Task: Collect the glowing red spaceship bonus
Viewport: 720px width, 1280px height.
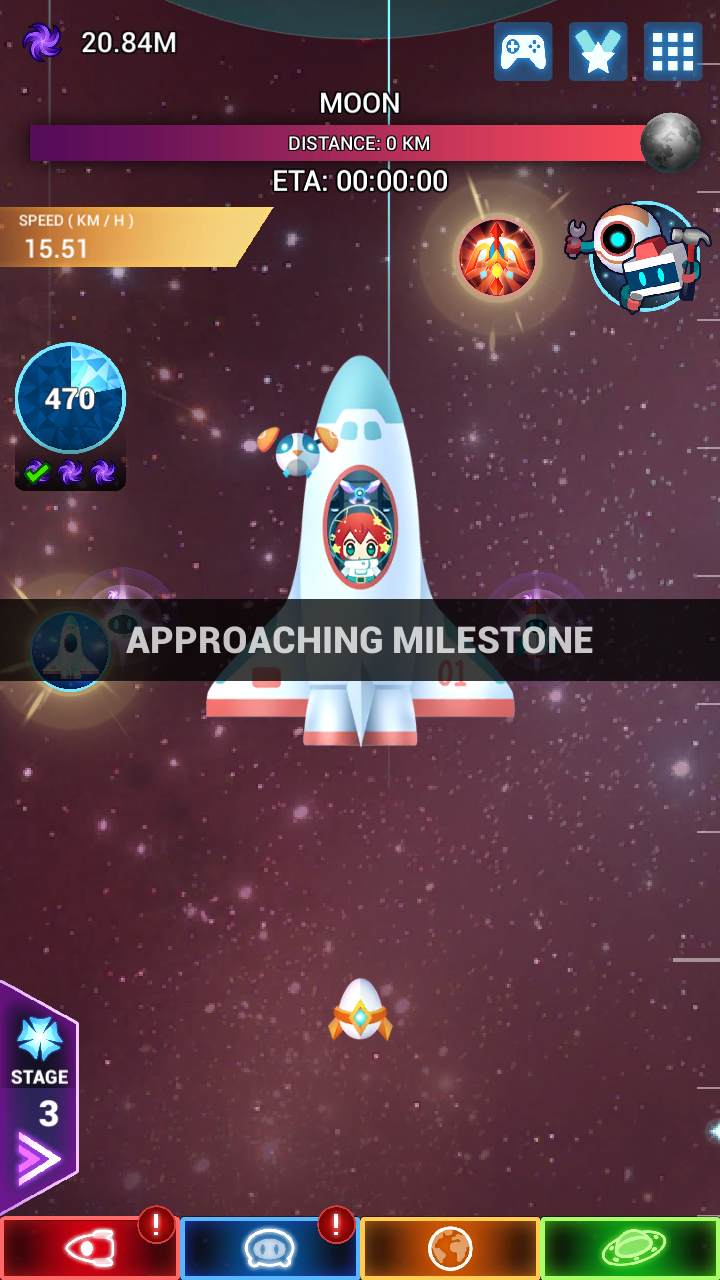Action: pos(497,258)
